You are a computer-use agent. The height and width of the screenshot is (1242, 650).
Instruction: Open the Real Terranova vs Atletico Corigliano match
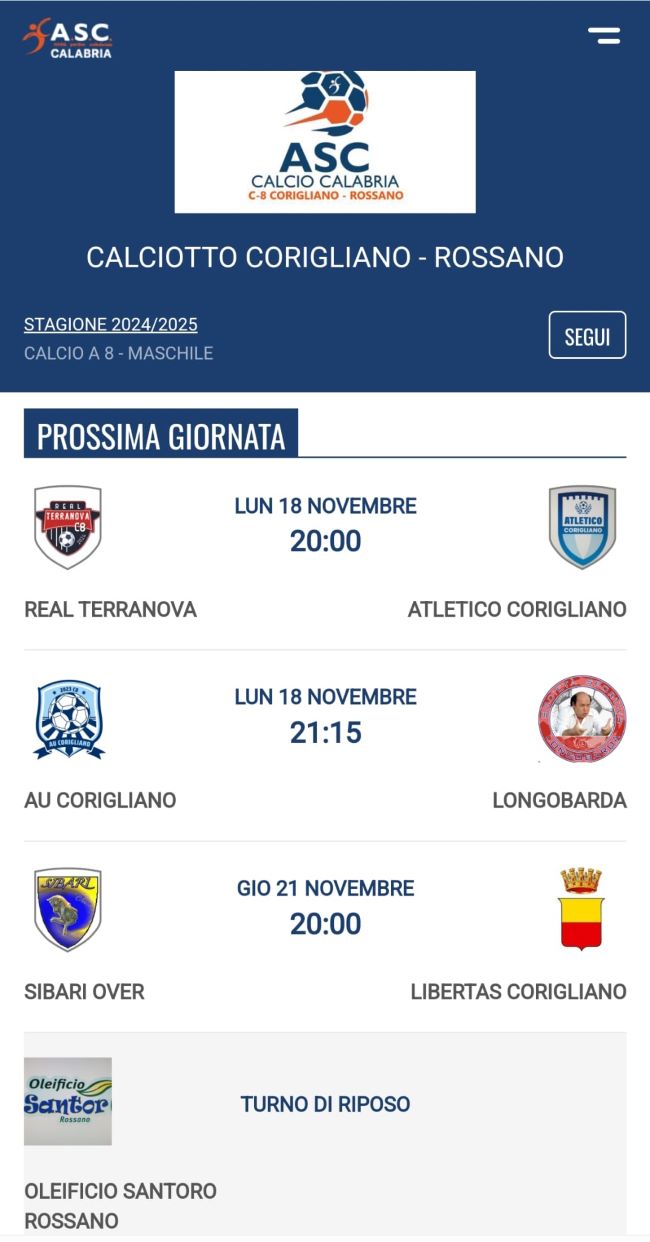[325, 525]
